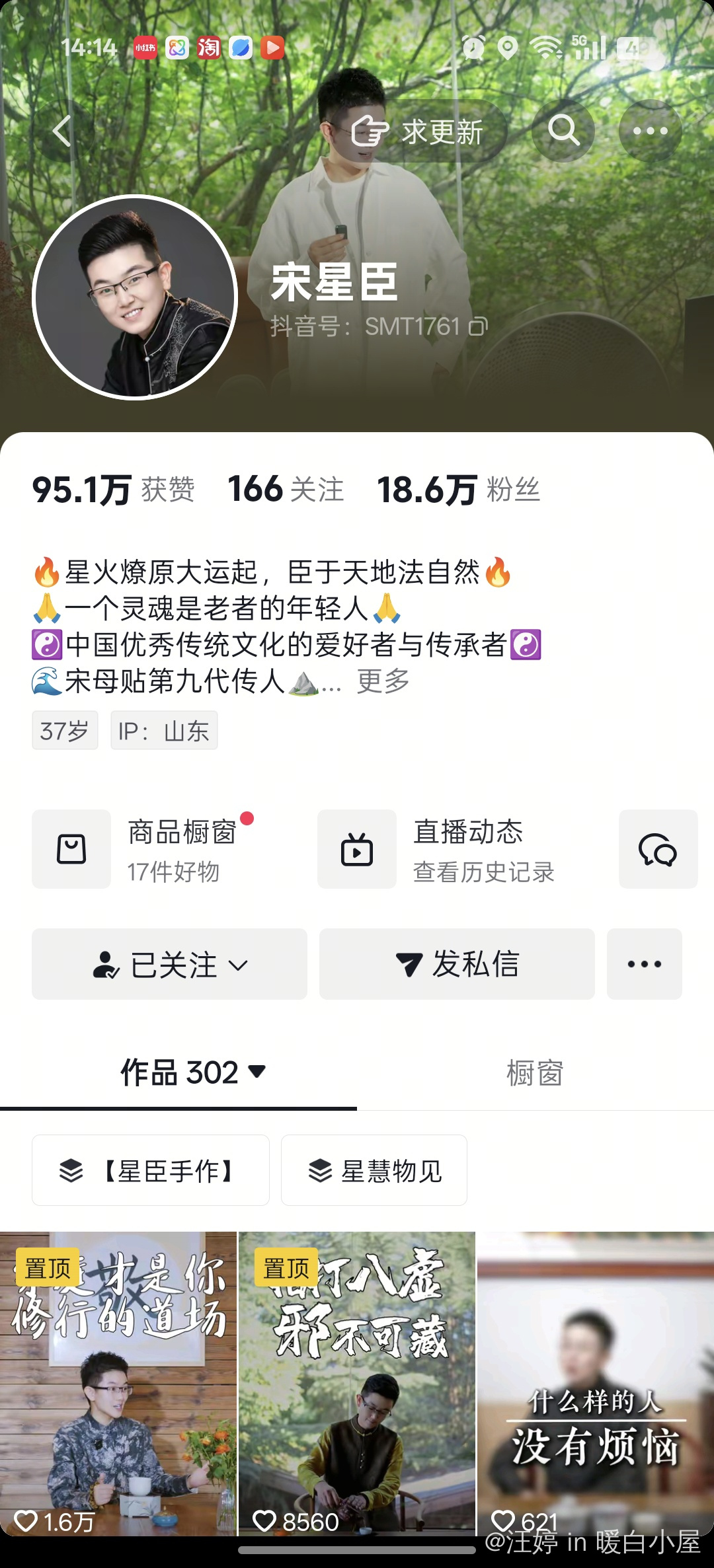This screenshot has width=714, height=1568.
Task: Tap the 已关注 following dropdown button
Action: point(169,964)
